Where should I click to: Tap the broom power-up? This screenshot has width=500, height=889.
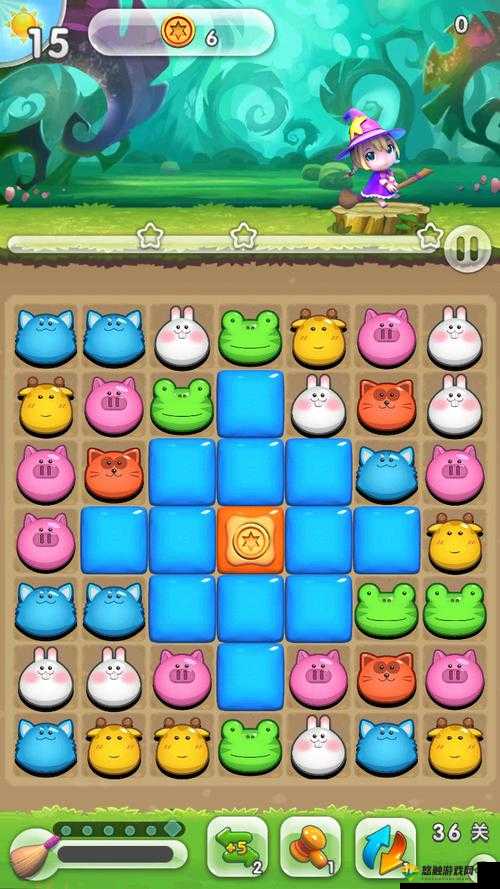click(x=33, y=854)
